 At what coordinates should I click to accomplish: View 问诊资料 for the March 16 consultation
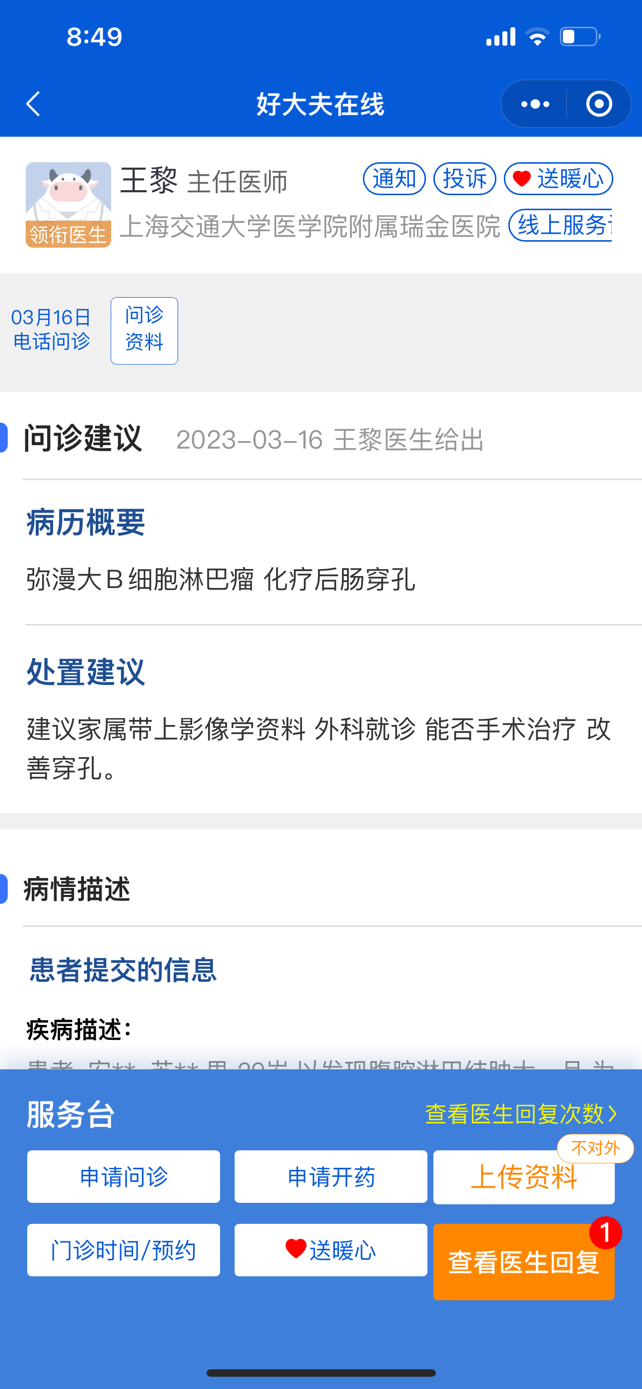tap(144, 330)
